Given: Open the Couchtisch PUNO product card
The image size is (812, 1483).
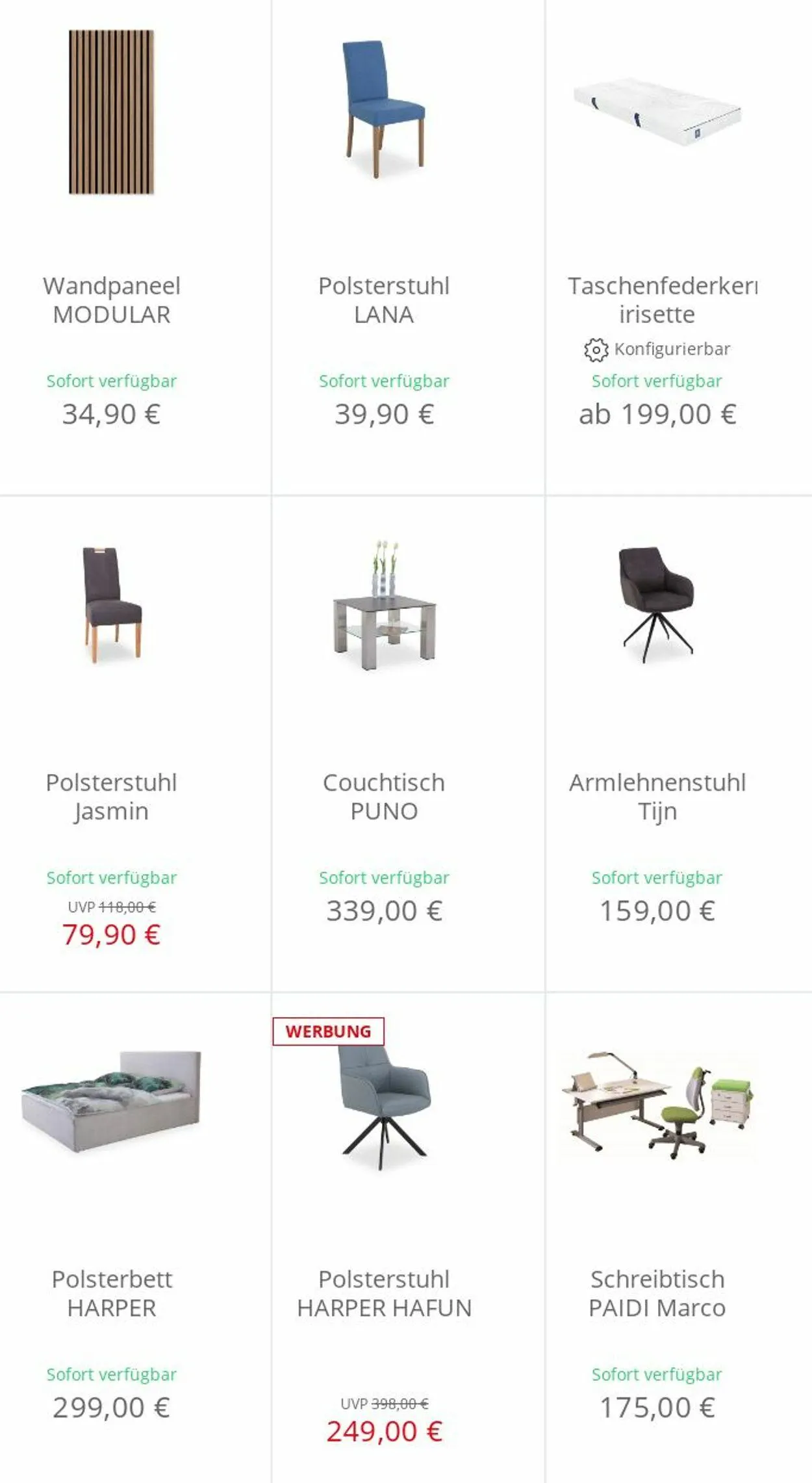Looking at the screenshot, I should coord(408,743).
